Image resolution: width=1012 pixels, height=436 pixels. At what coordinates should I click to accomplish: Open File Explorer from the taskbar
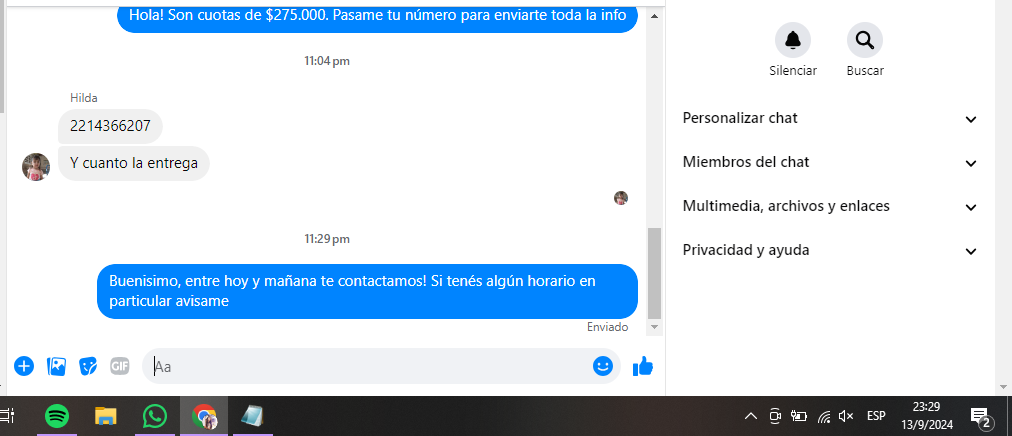106,416
